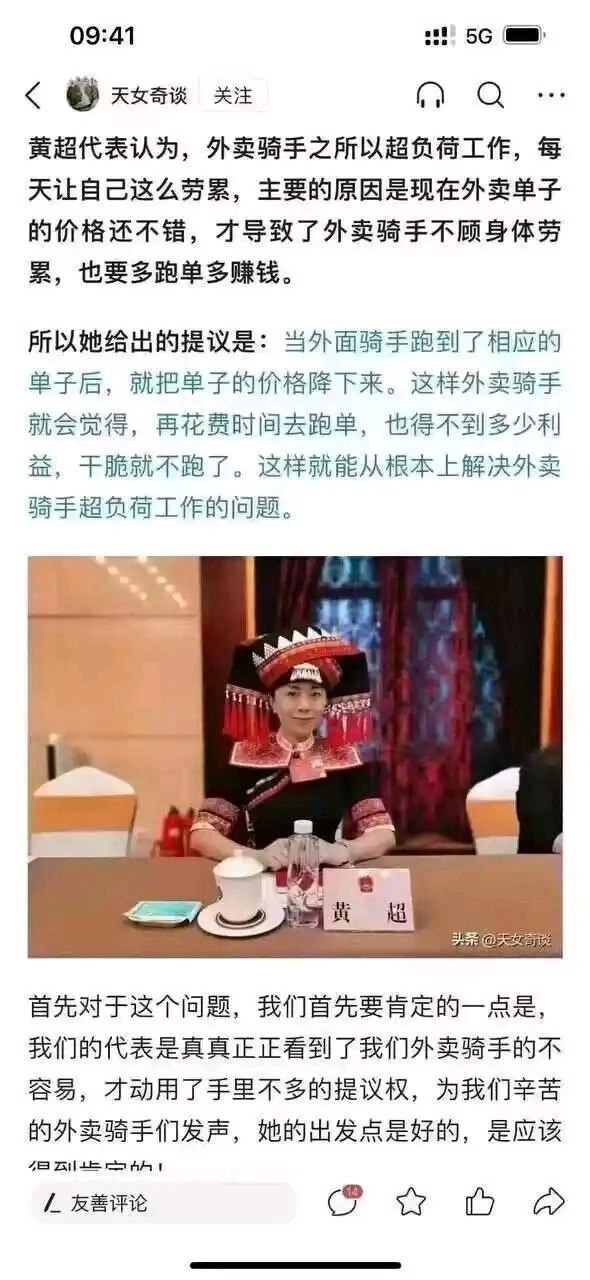Open the three-dot overflow menu

[x=551, y=96]
